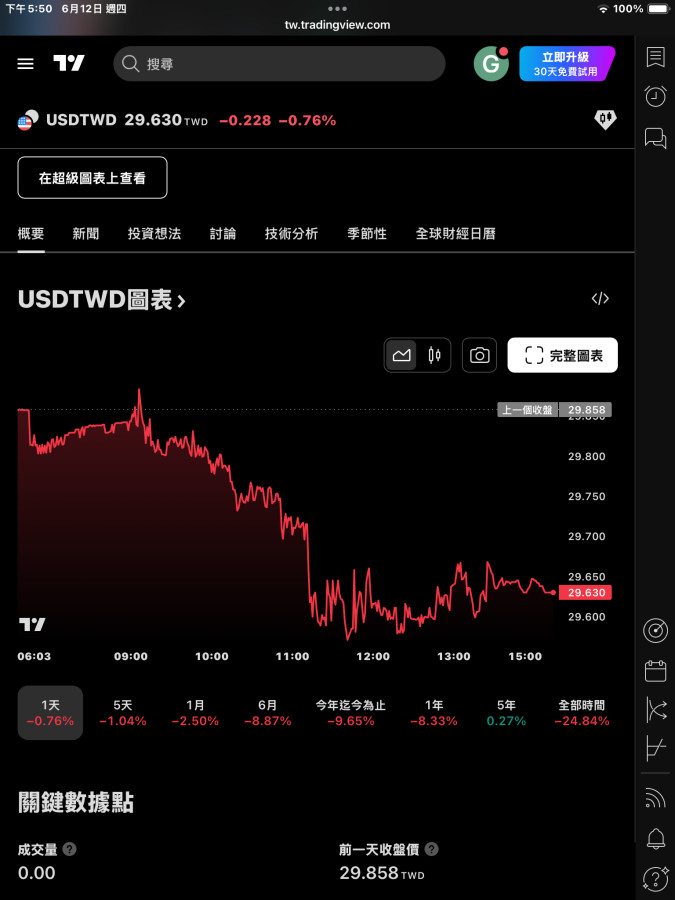Tap the 立即升級 upgrade button

coord(566,64)
